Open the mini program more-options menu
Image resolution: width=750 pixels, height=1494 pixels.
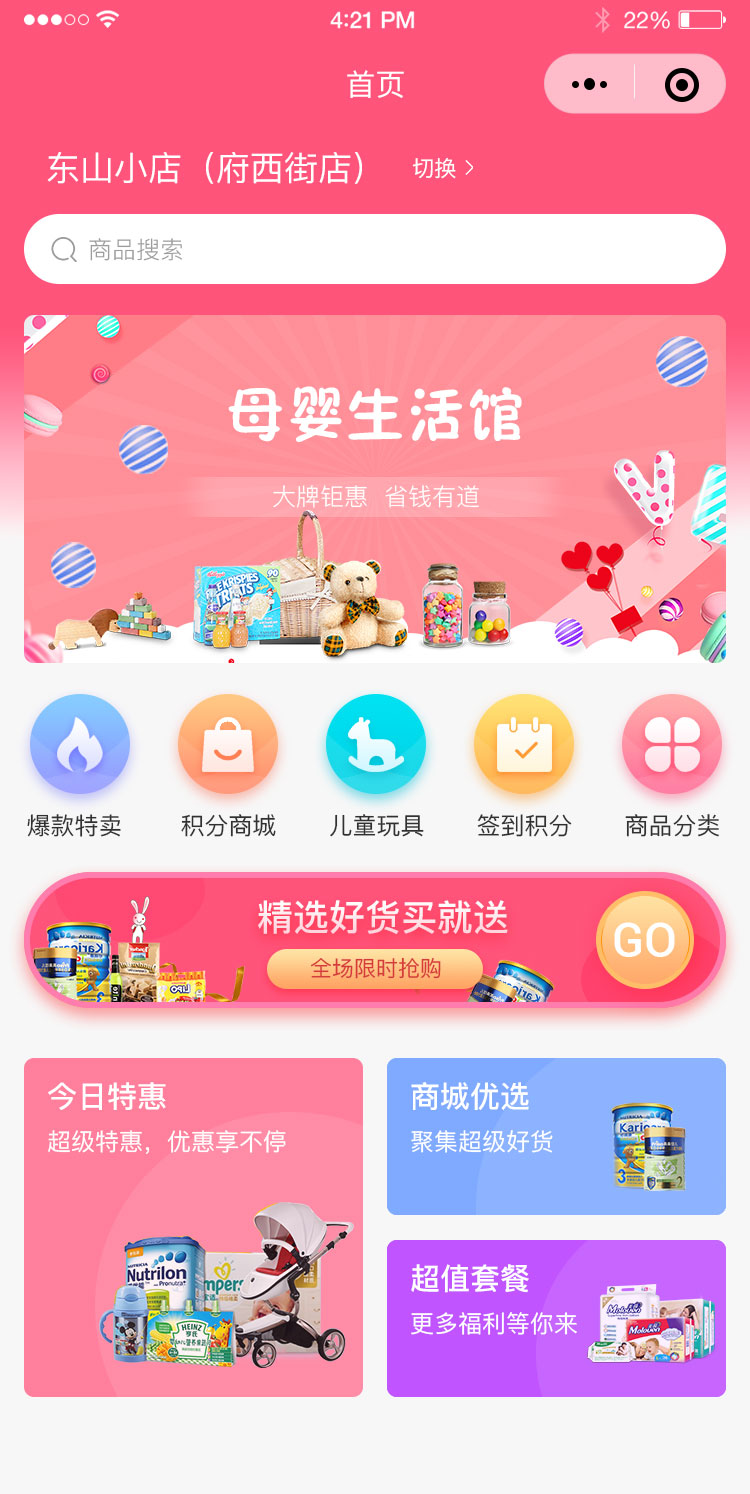[x=589, y=85]
